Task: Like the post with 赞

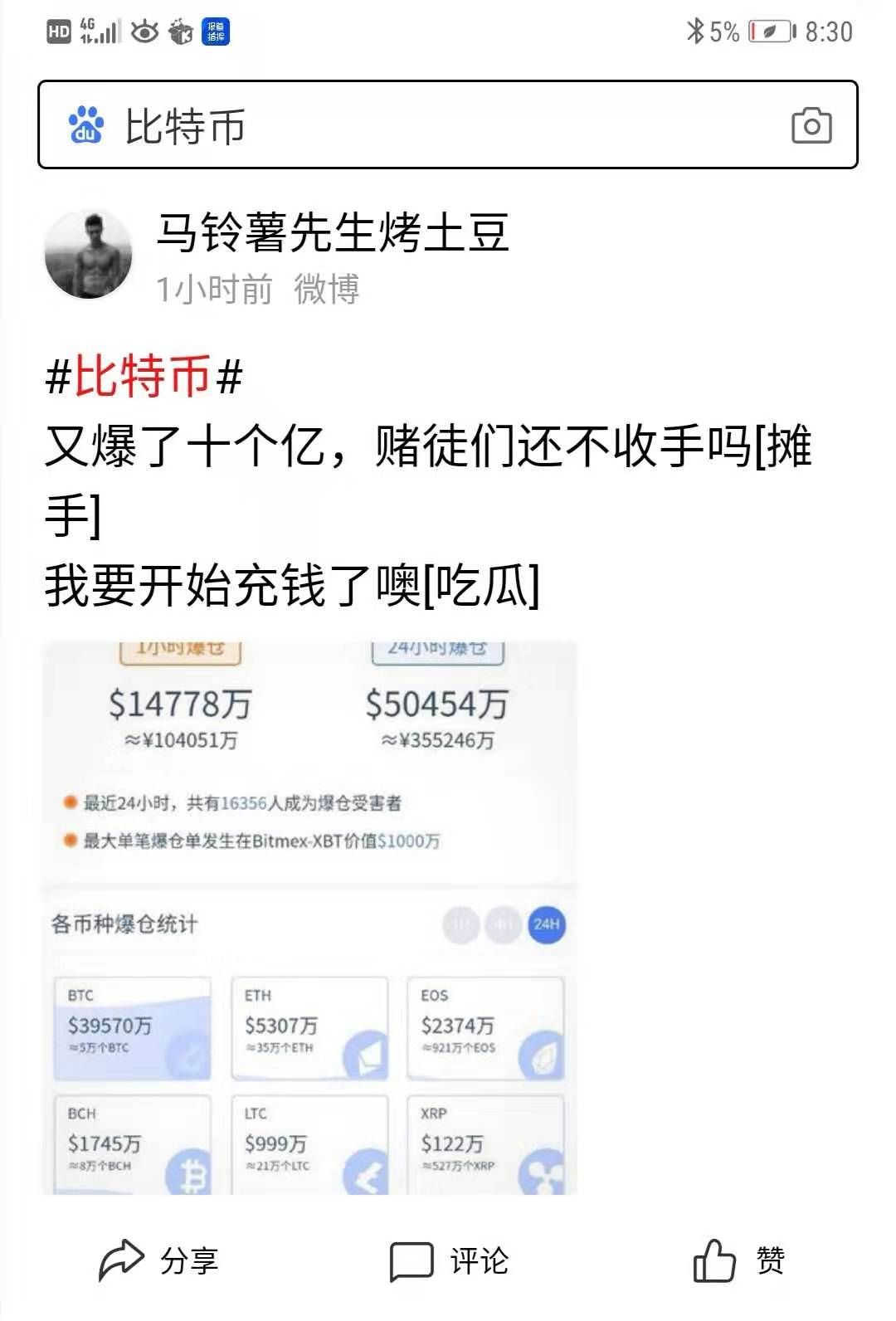Action: click(x=738, y=1261)
